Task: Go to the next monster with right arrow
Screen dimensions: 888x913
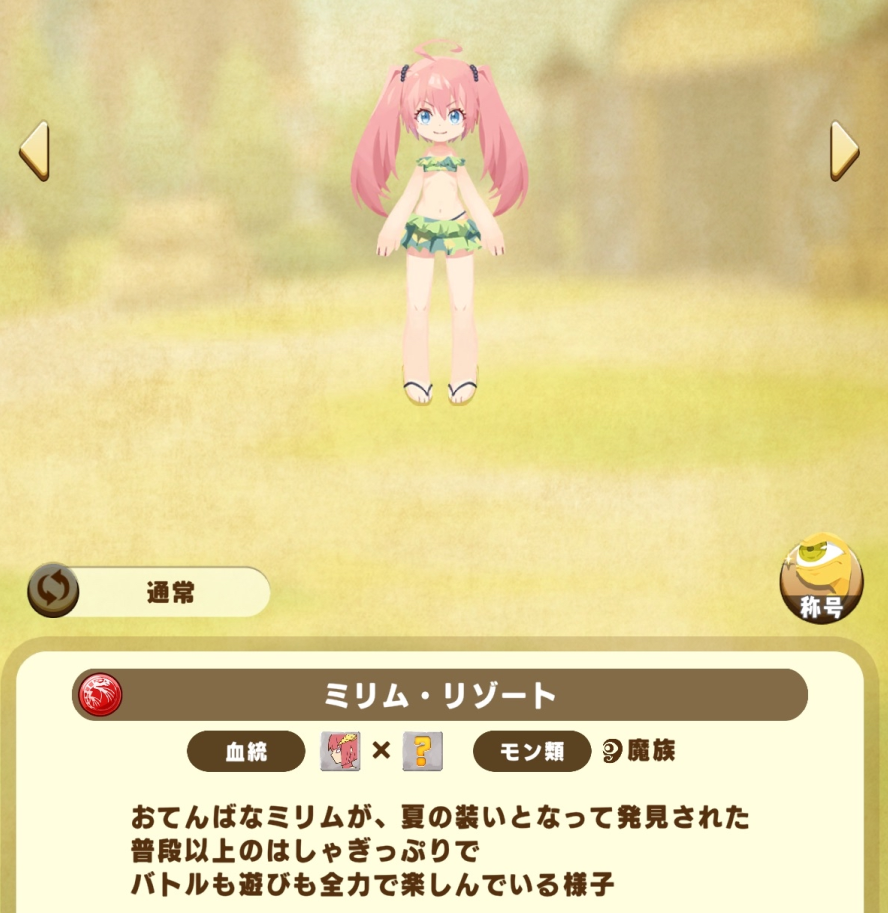Action: coord(844,151)
